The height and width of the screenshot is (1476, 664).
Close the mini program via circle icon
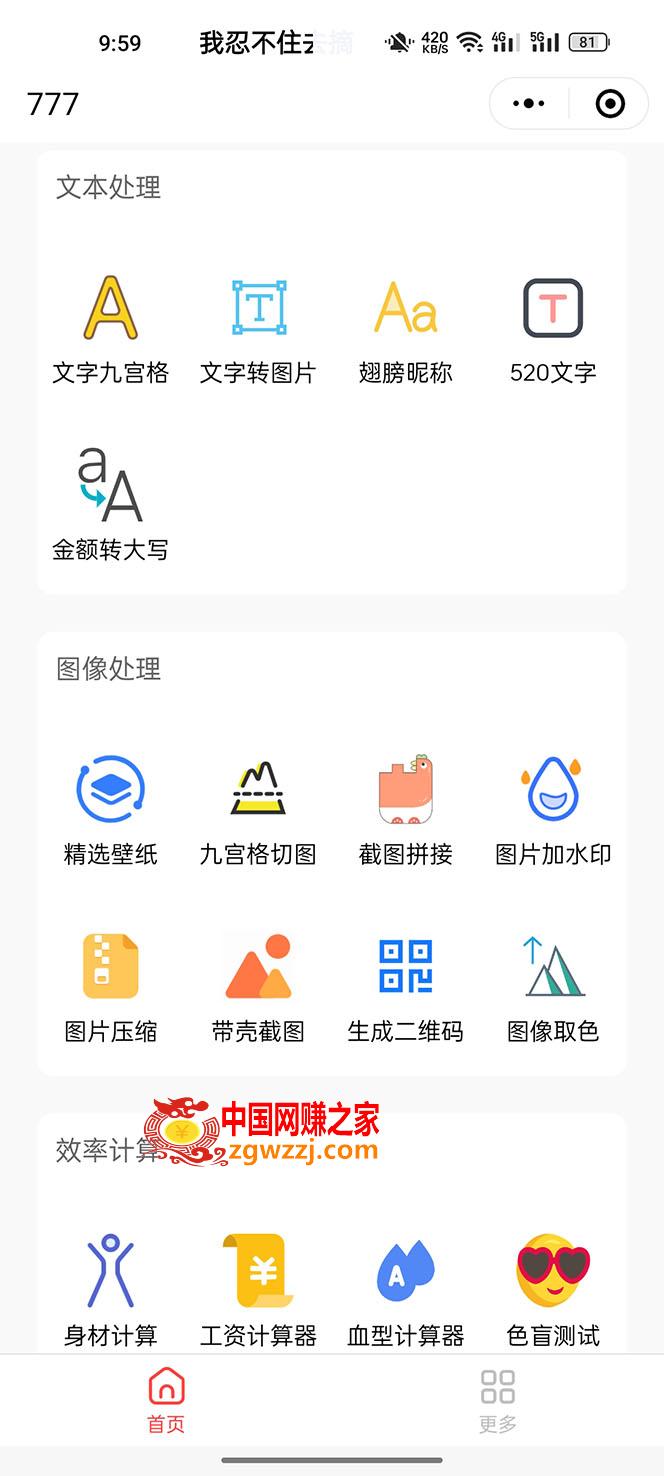click(x=609, y=103)
